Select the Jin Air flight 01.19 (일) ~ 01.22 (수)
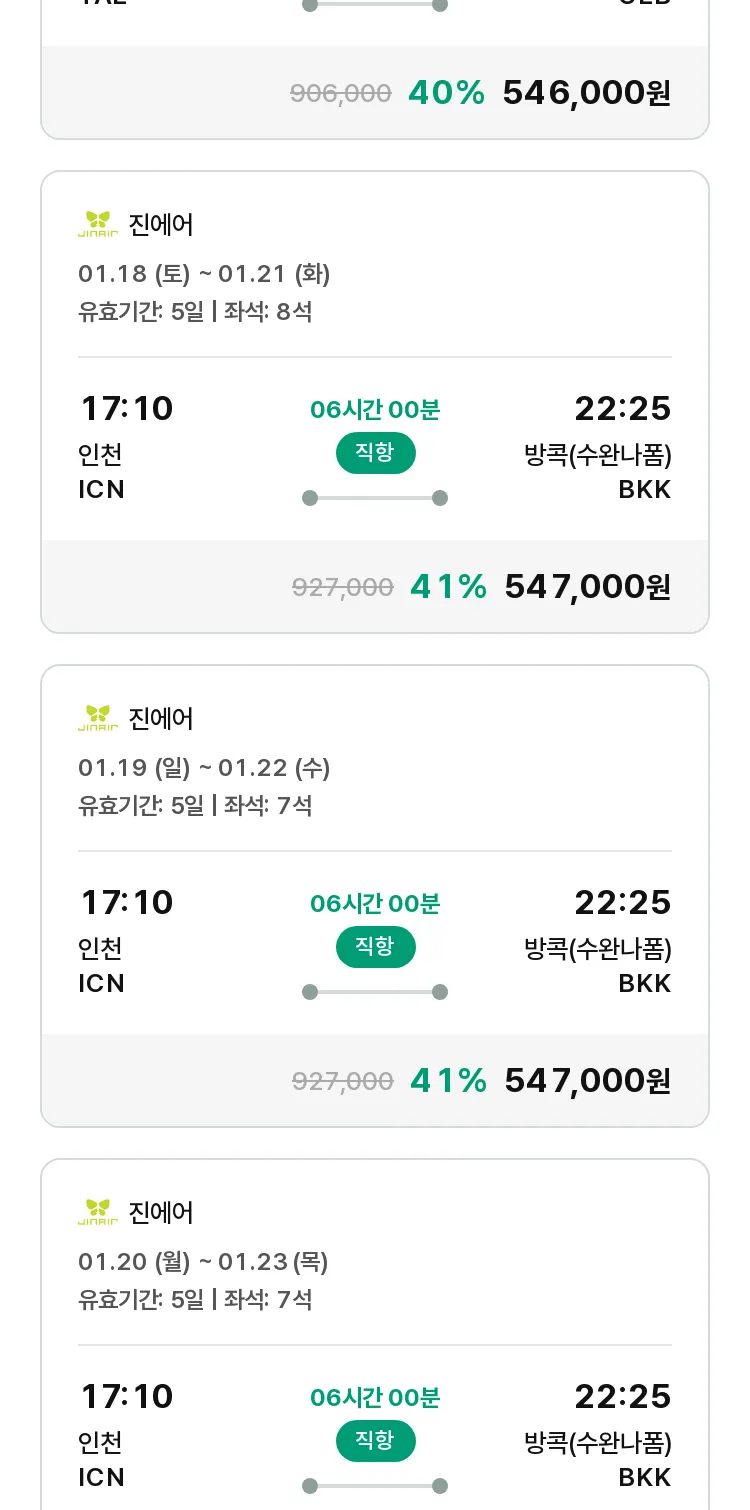Screen dimensions: 750x1510 [375, 896]
